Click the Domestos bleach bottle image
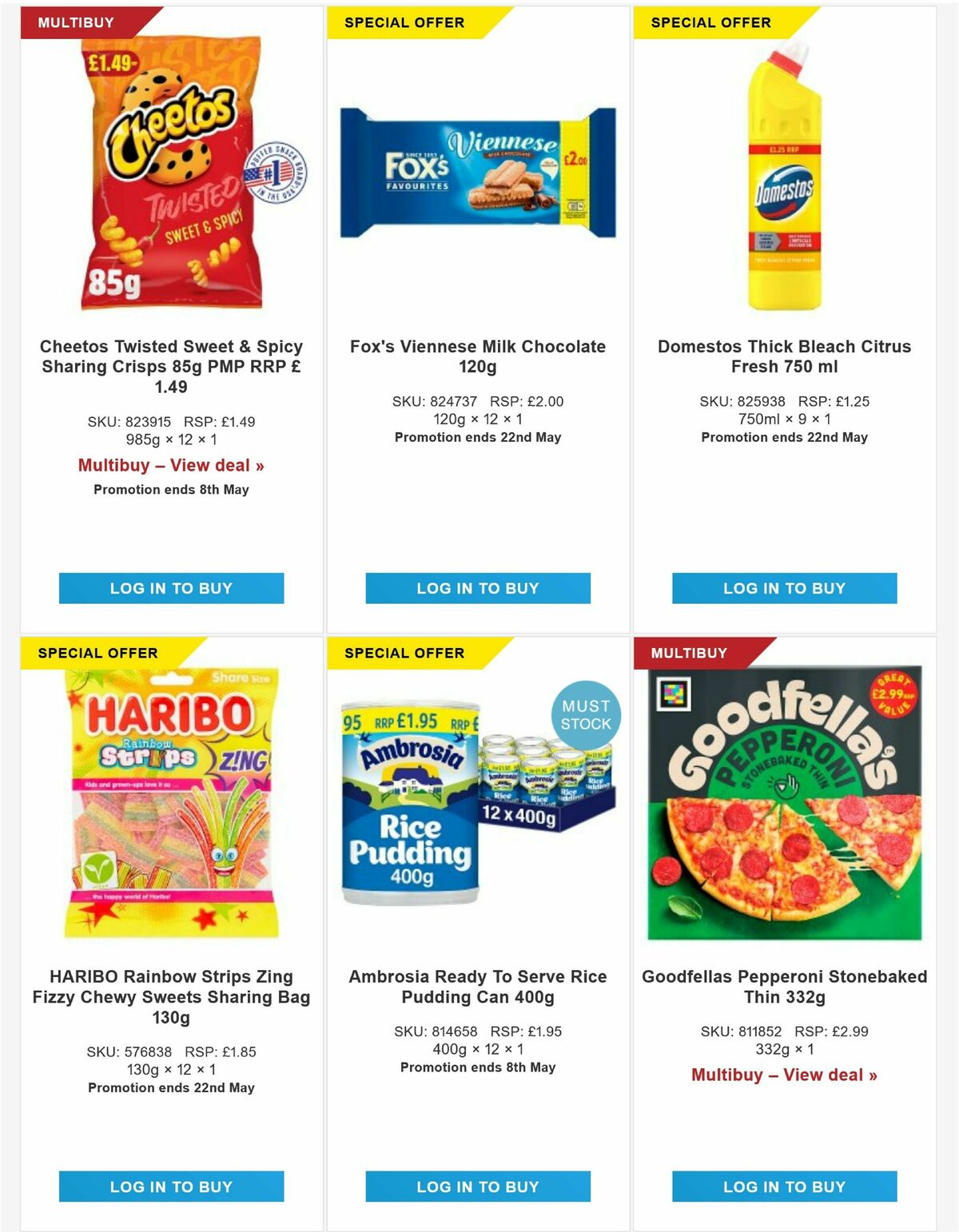959x1232 pixels. [x=784, y=176]
